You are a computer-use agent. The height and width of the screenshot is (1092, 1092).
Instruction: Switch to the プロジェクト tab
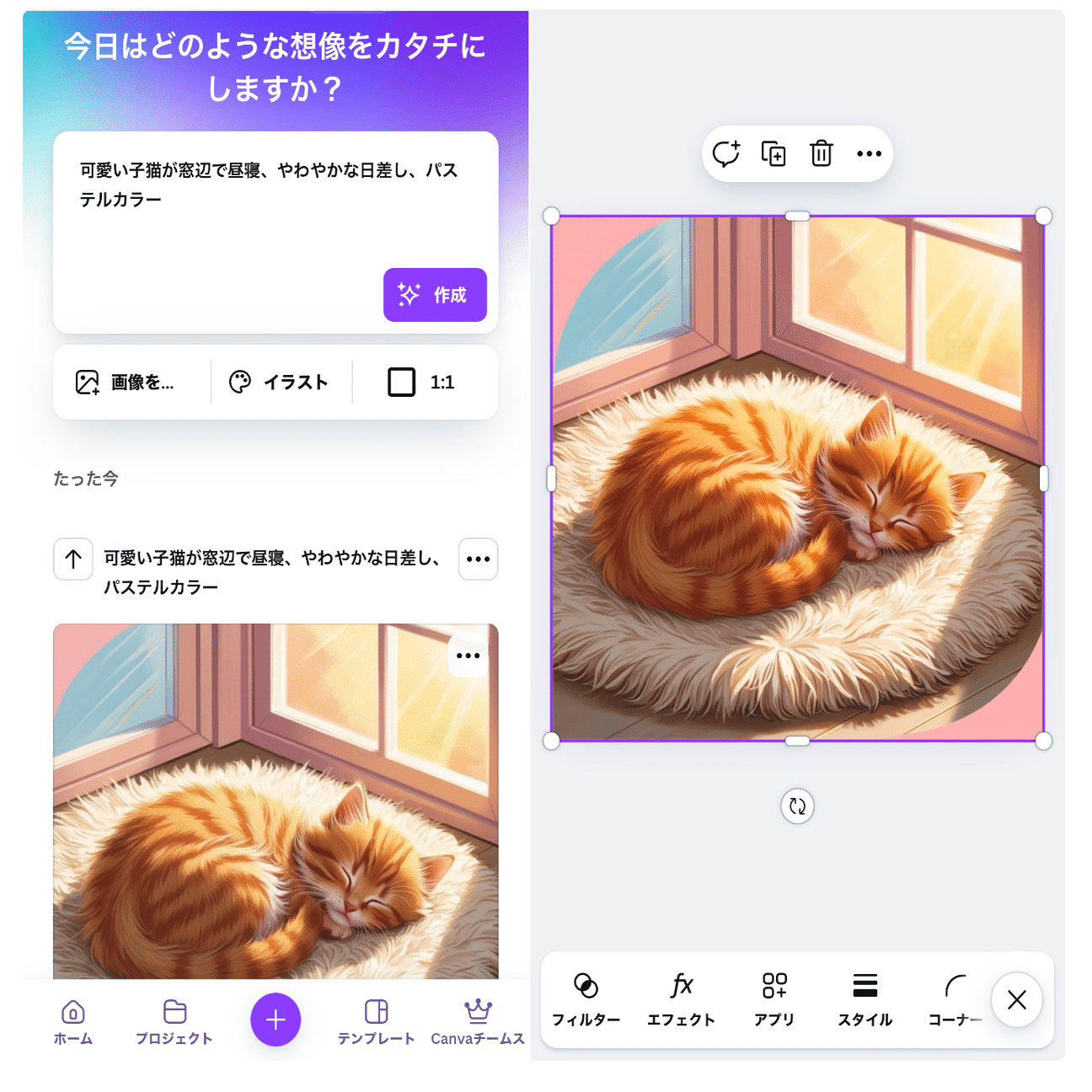174,1021
